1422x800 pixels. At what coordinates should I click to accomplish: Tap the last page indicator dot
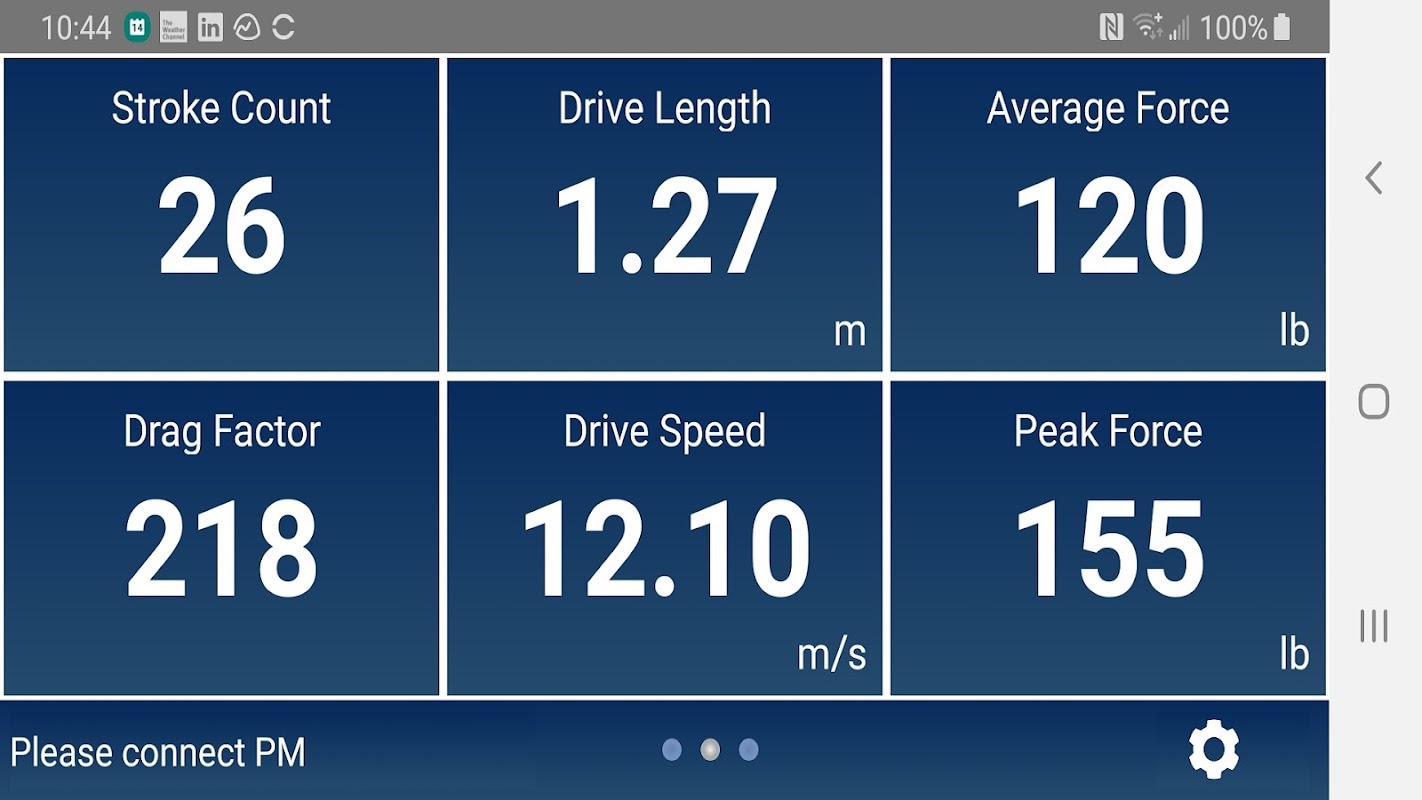(748, 750)
